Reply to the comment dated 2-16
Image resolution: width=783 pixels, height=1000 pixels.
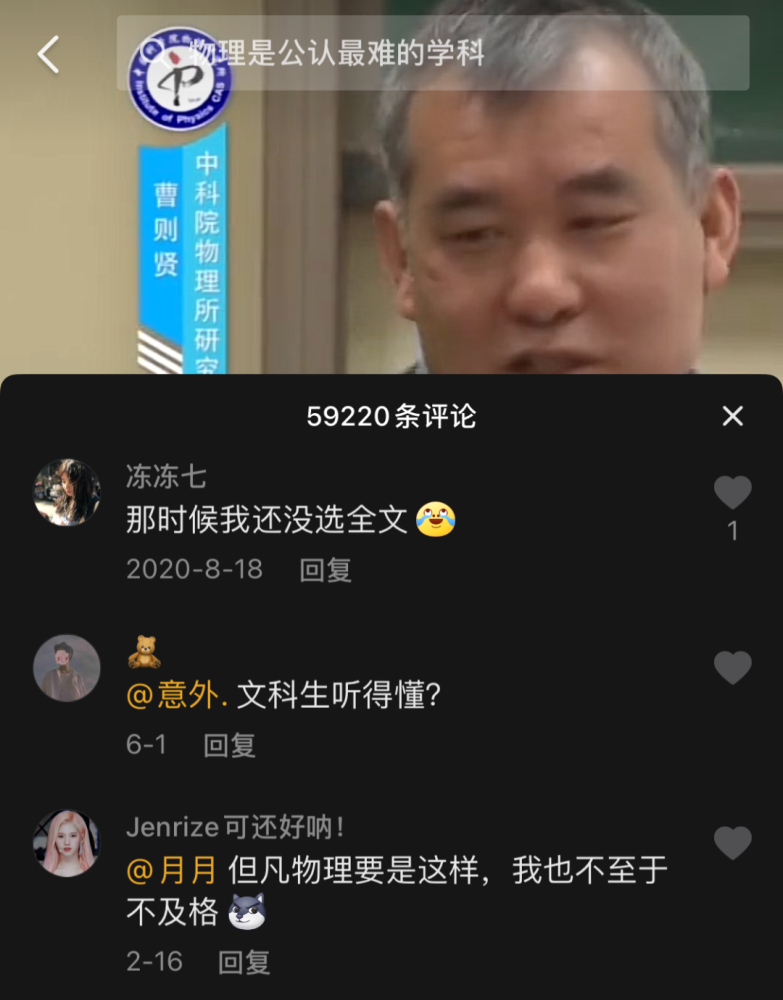pos(245,963)
